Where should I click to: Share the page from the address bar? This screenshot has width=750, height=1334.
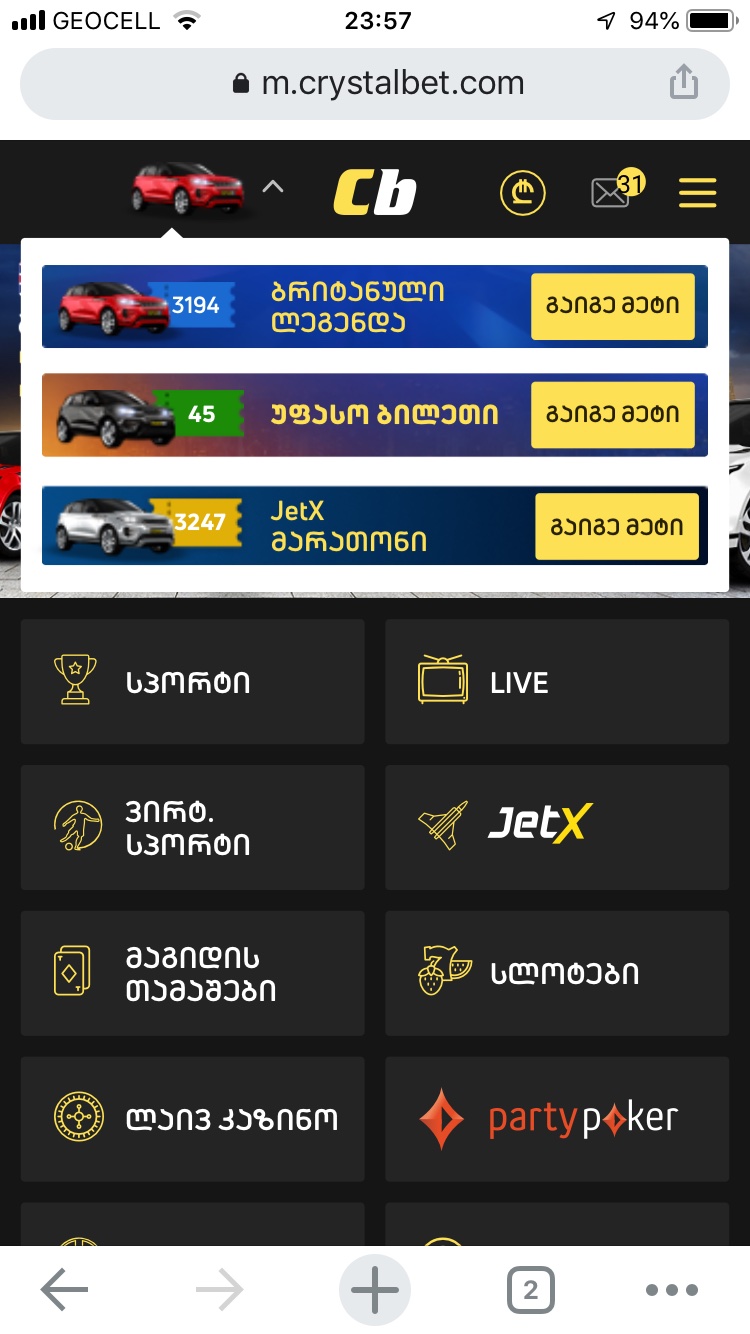click(683, 82)
